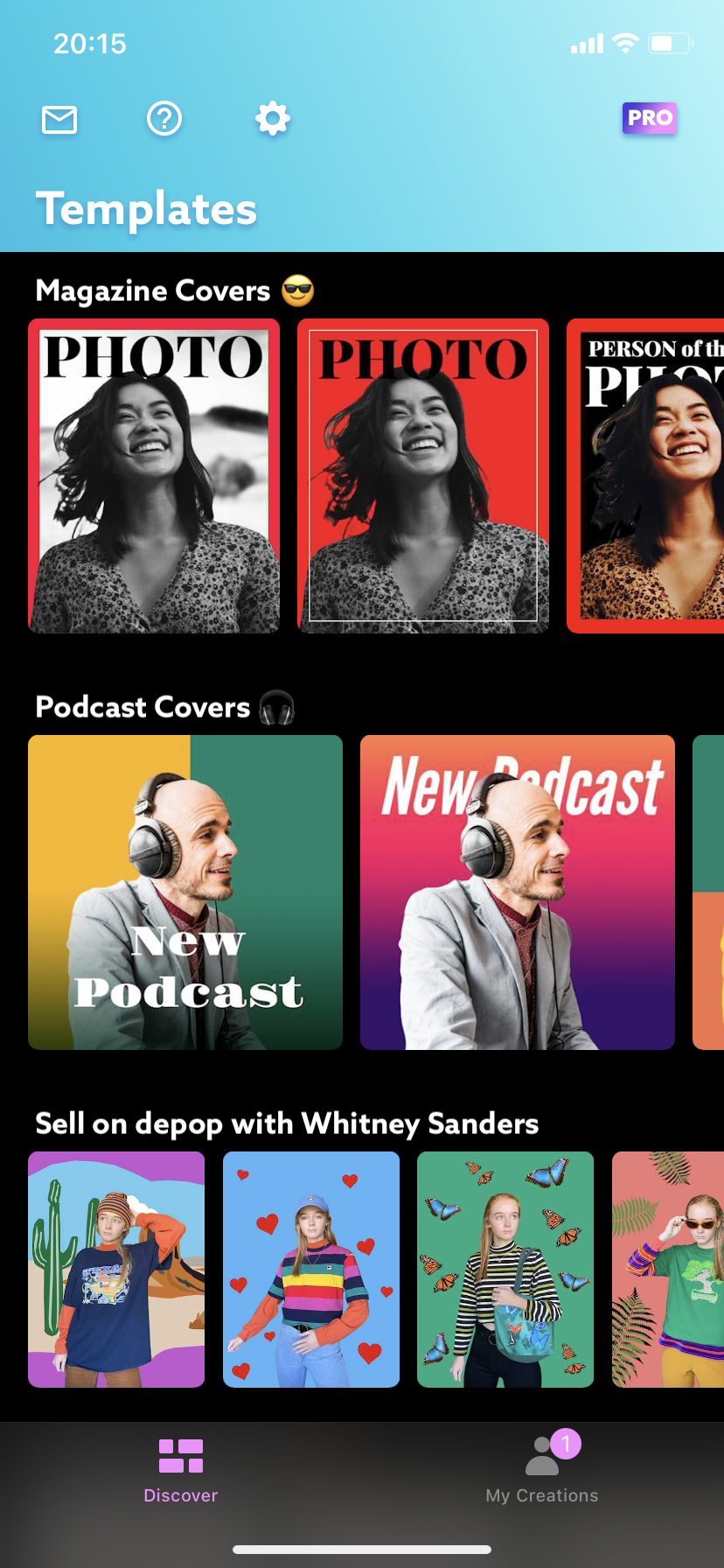Image resolution: width=724 pixels, height=1568 pixels.
Task: Open the fern leaves depop template
Action: tap(668, 1270)
